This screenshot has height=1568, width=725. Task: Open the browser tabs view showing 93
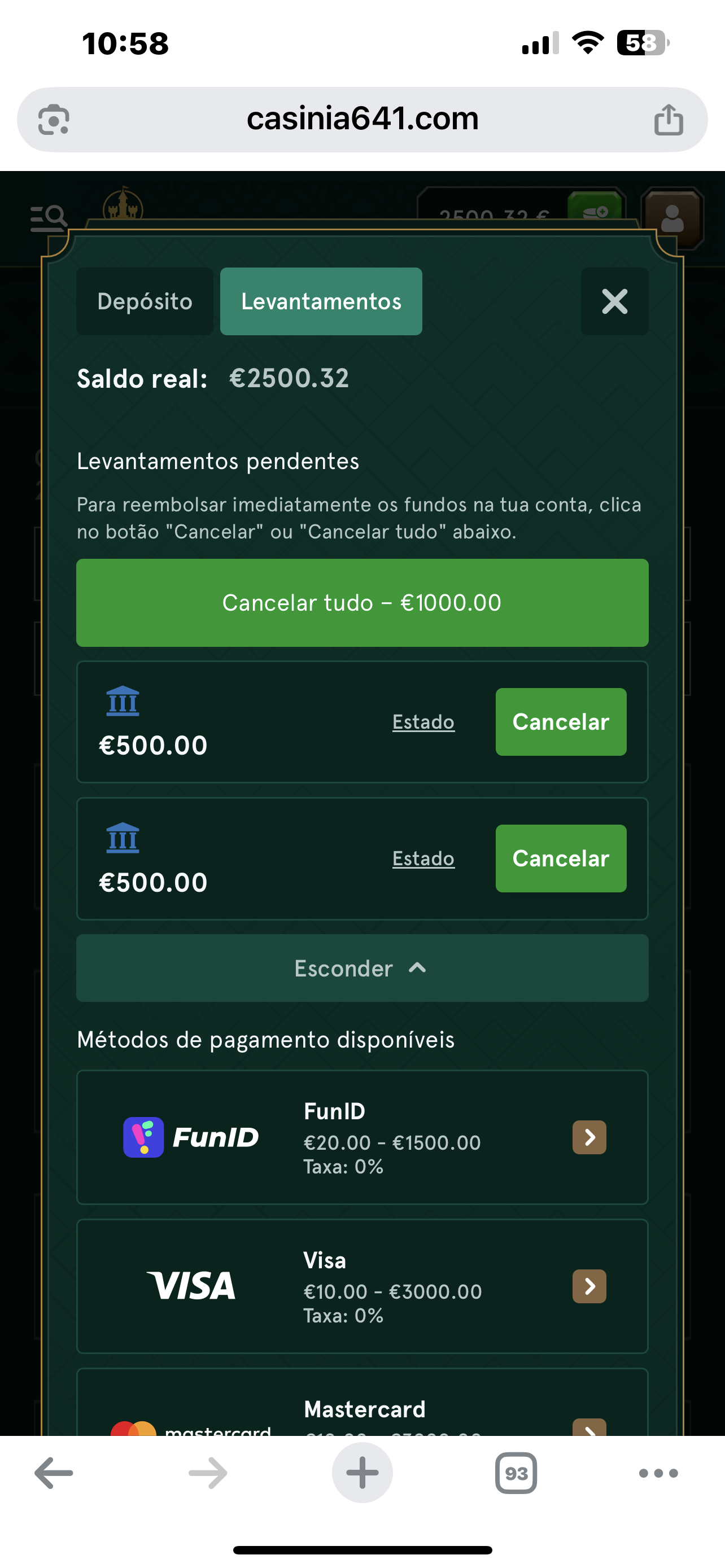tap(515, 1473)
